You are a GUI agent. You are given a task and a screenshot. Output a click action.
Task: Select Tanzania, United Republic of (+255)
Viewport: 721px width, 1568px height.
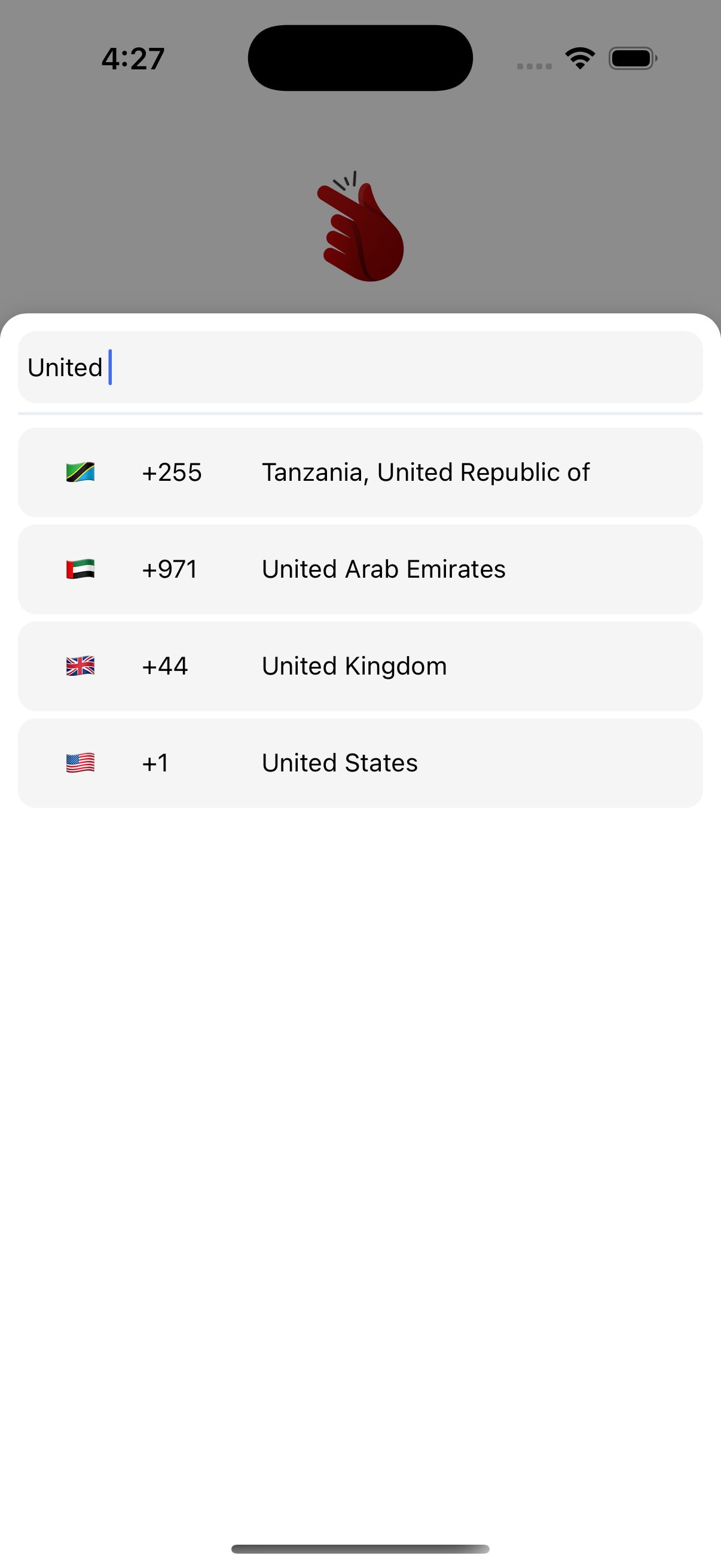(360, 472)
